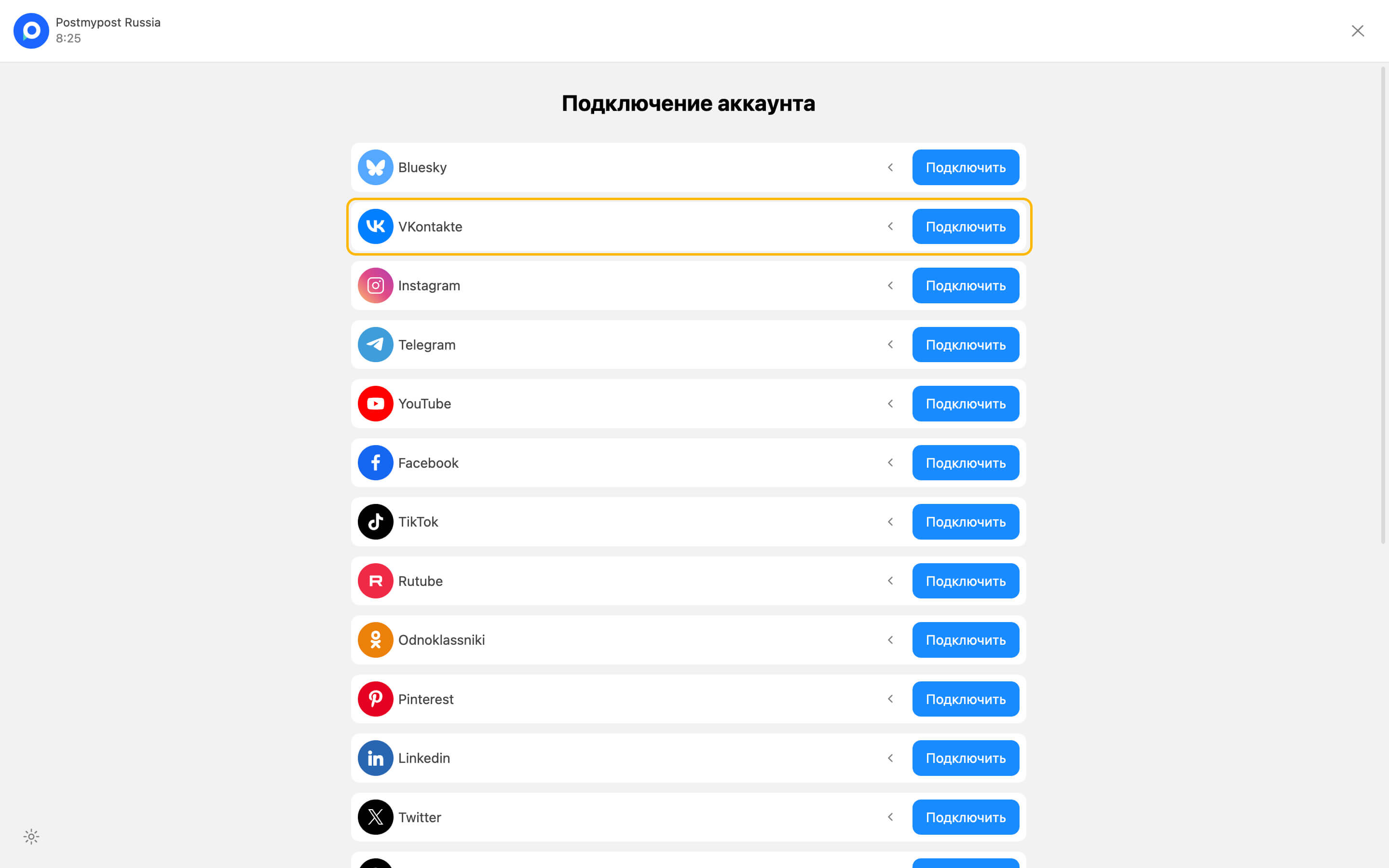Connect a VKontakte account
Viewport: 1389px width, 868px height.
tap(965, 227)
